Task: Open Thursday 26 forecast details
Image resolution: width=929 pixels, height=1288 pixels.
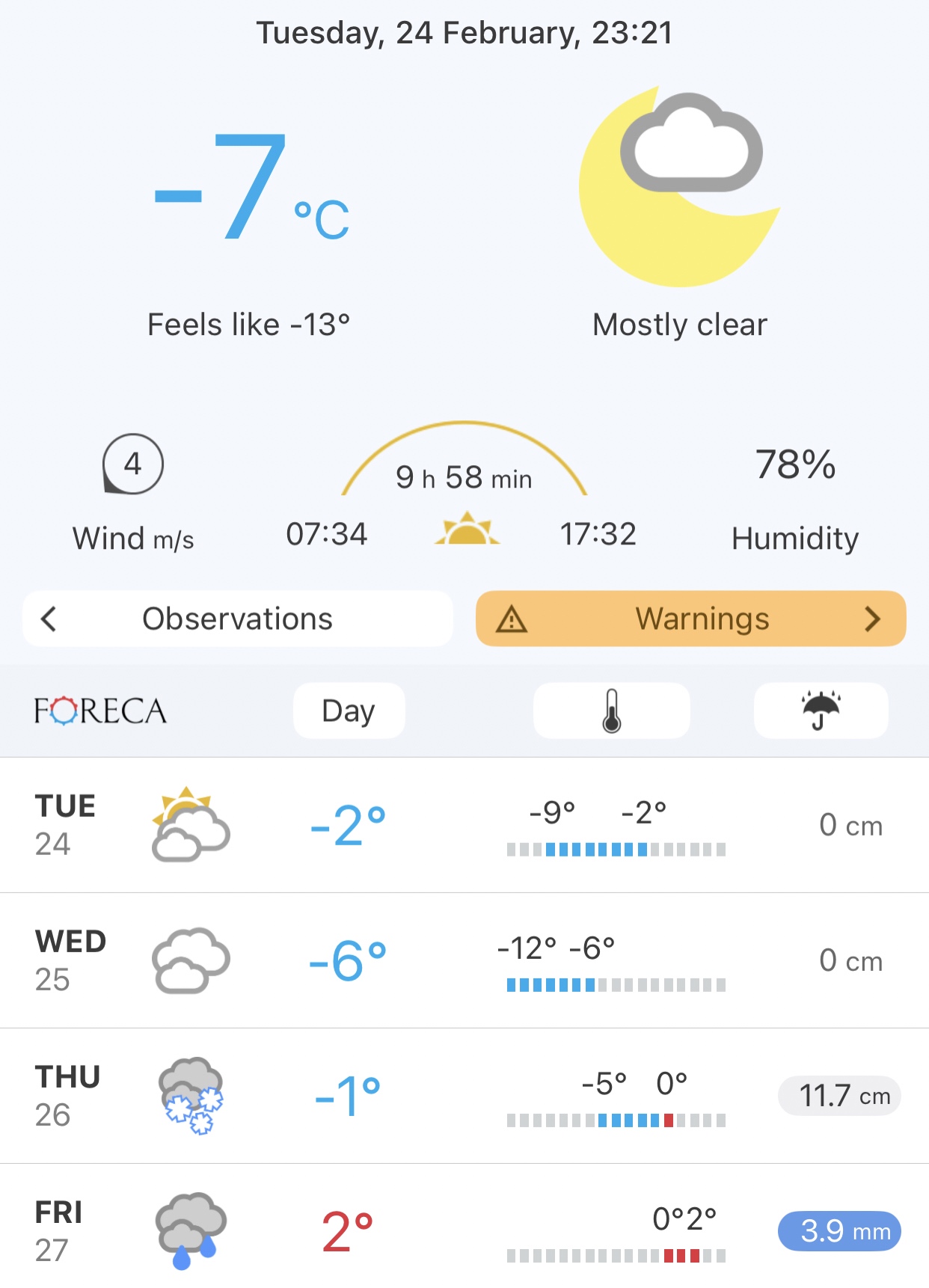Action: (464, 1097)
